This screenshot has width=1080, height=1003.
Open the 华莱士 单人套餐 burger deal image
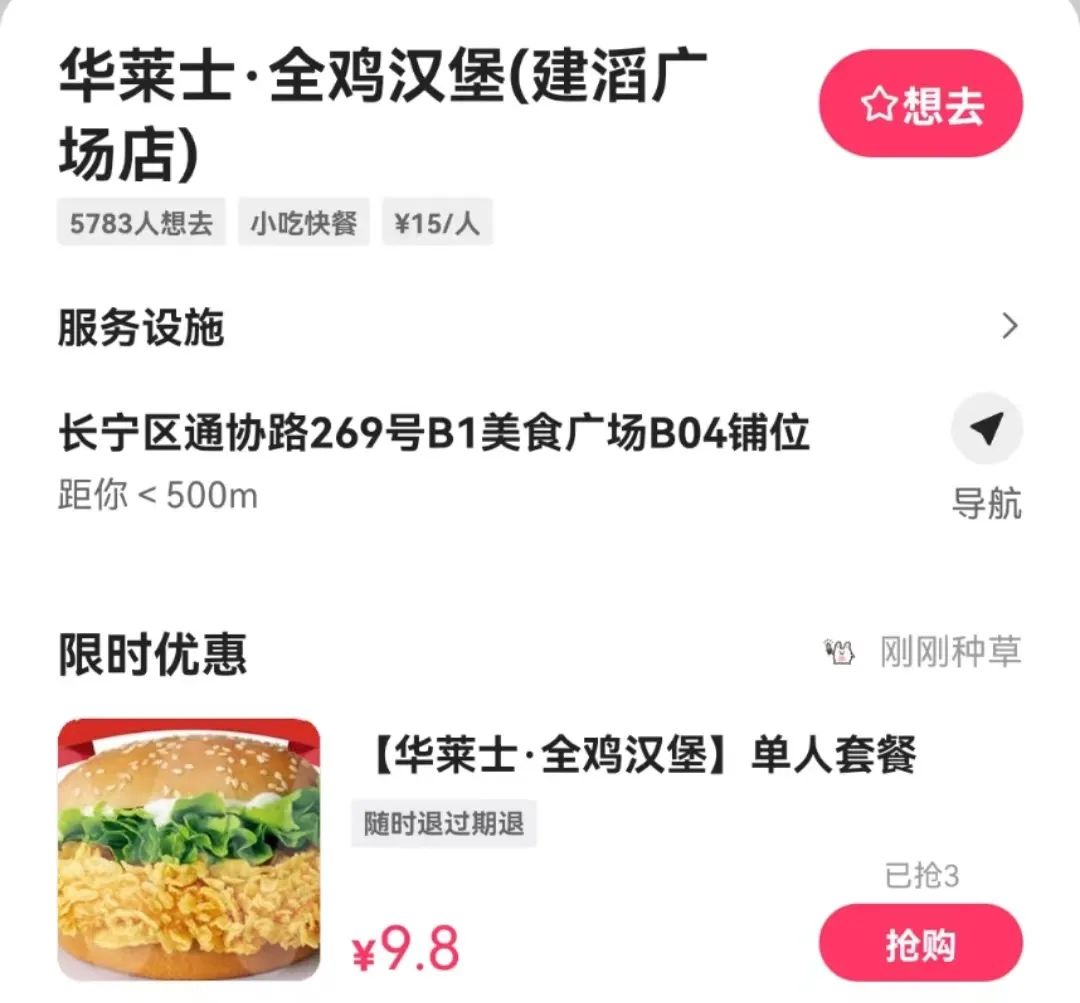pyautogui.click(x=189, y=849)
